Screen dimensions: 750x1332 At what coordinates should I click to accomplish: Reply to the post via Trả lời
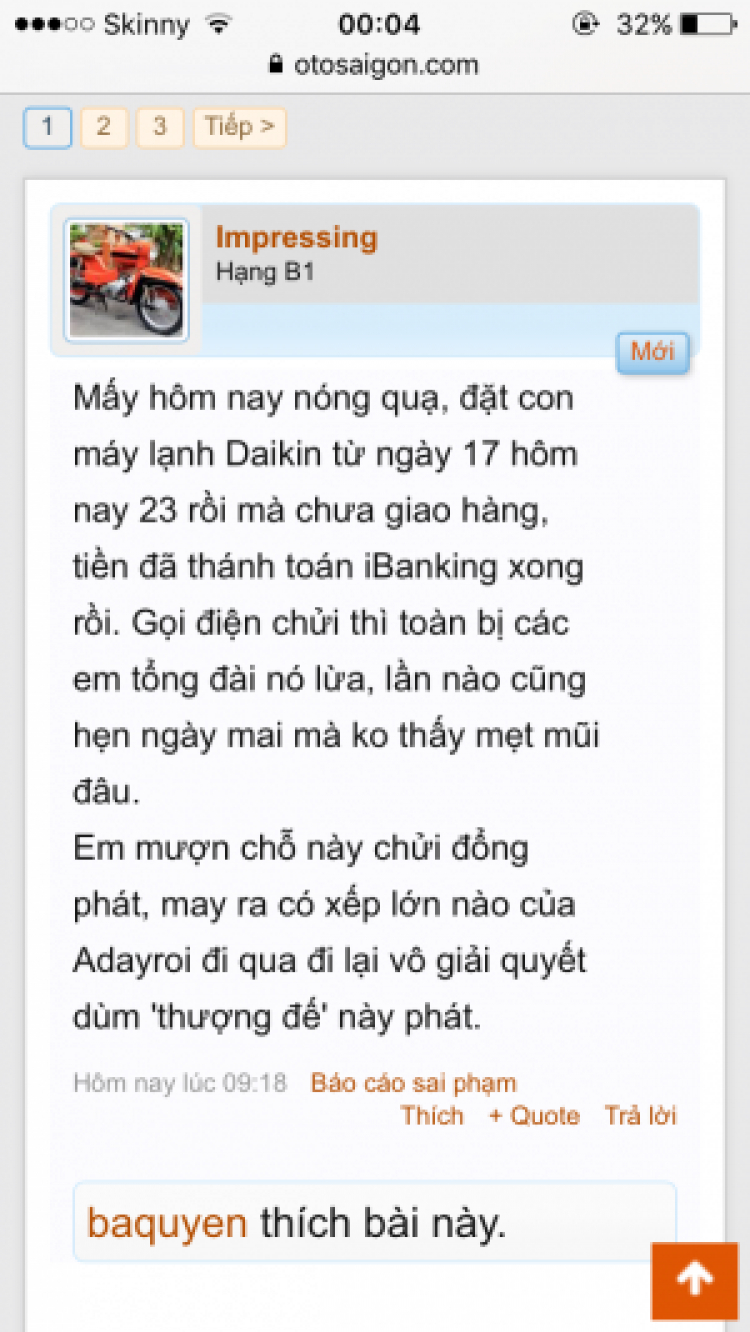[640, 1116]
